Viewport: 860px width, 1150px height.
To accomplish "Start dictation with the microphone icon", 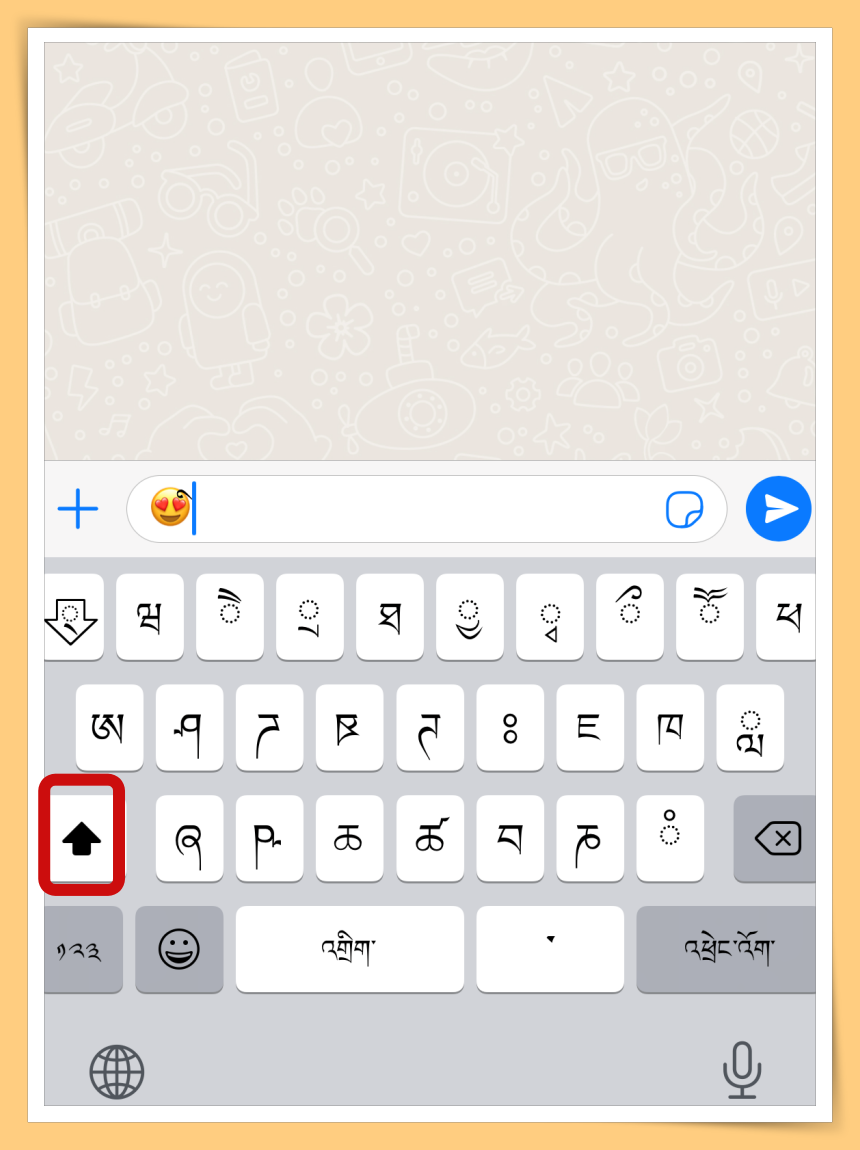I will point(742,1071).
